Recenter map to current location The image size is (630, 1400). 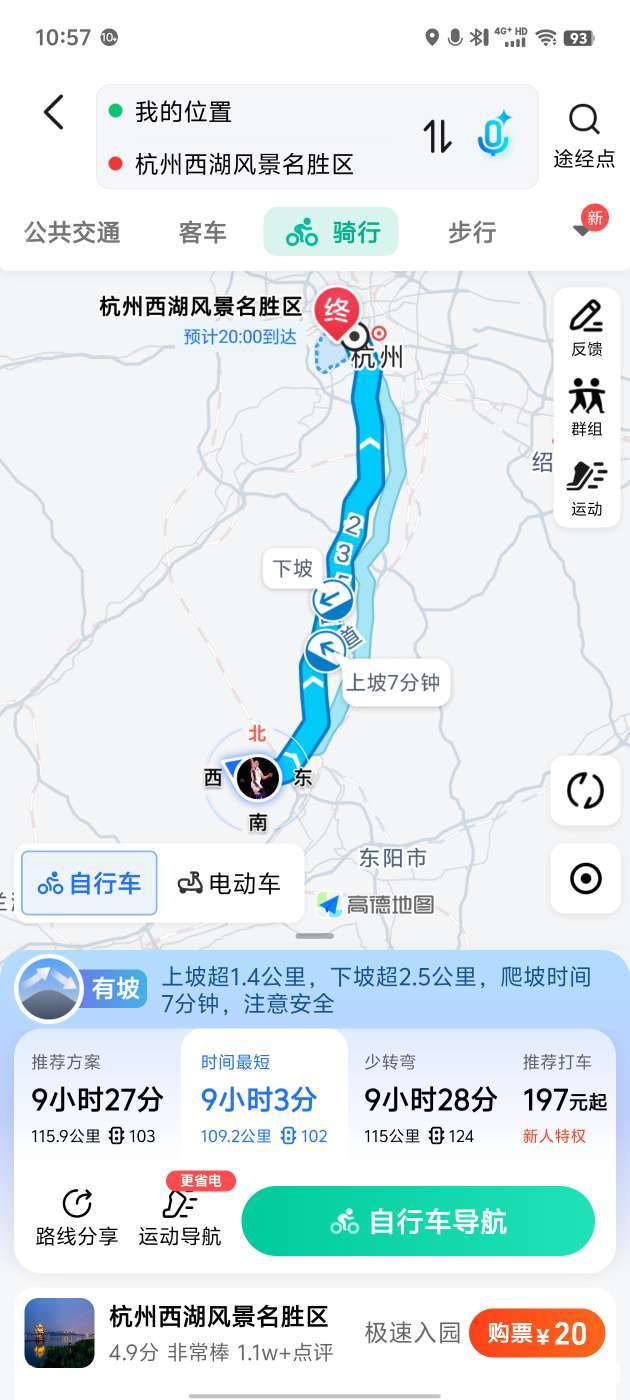585,879
